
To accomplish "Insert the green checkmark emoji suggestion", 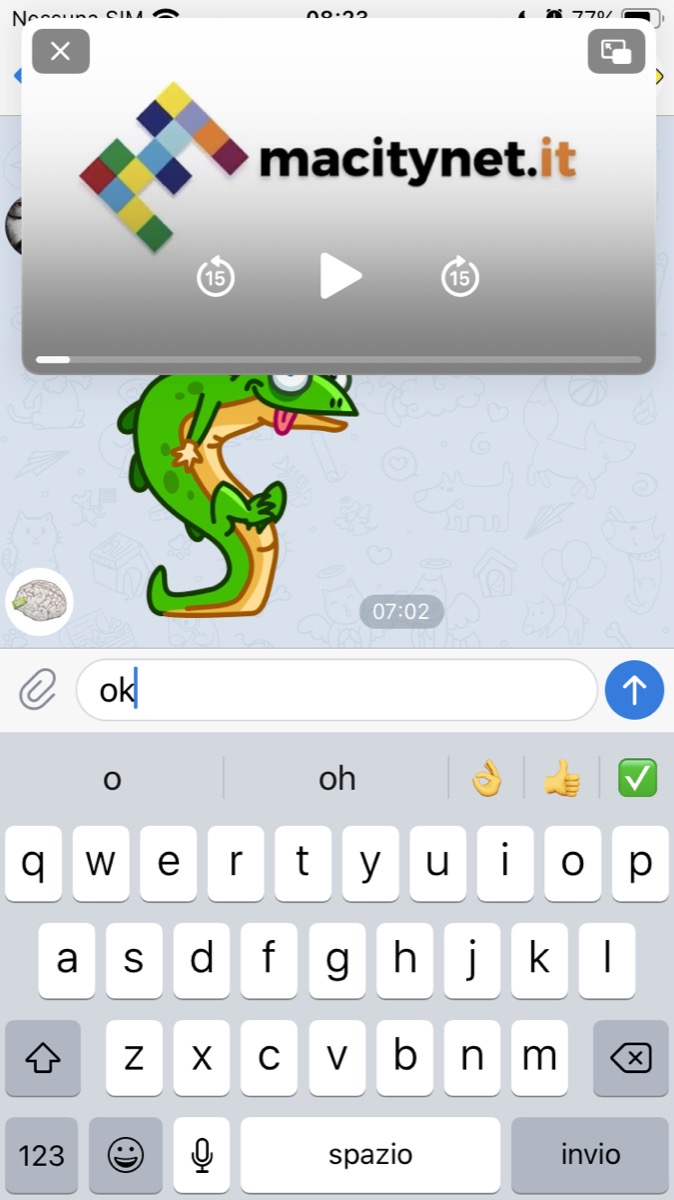I will tap(637, 779).
